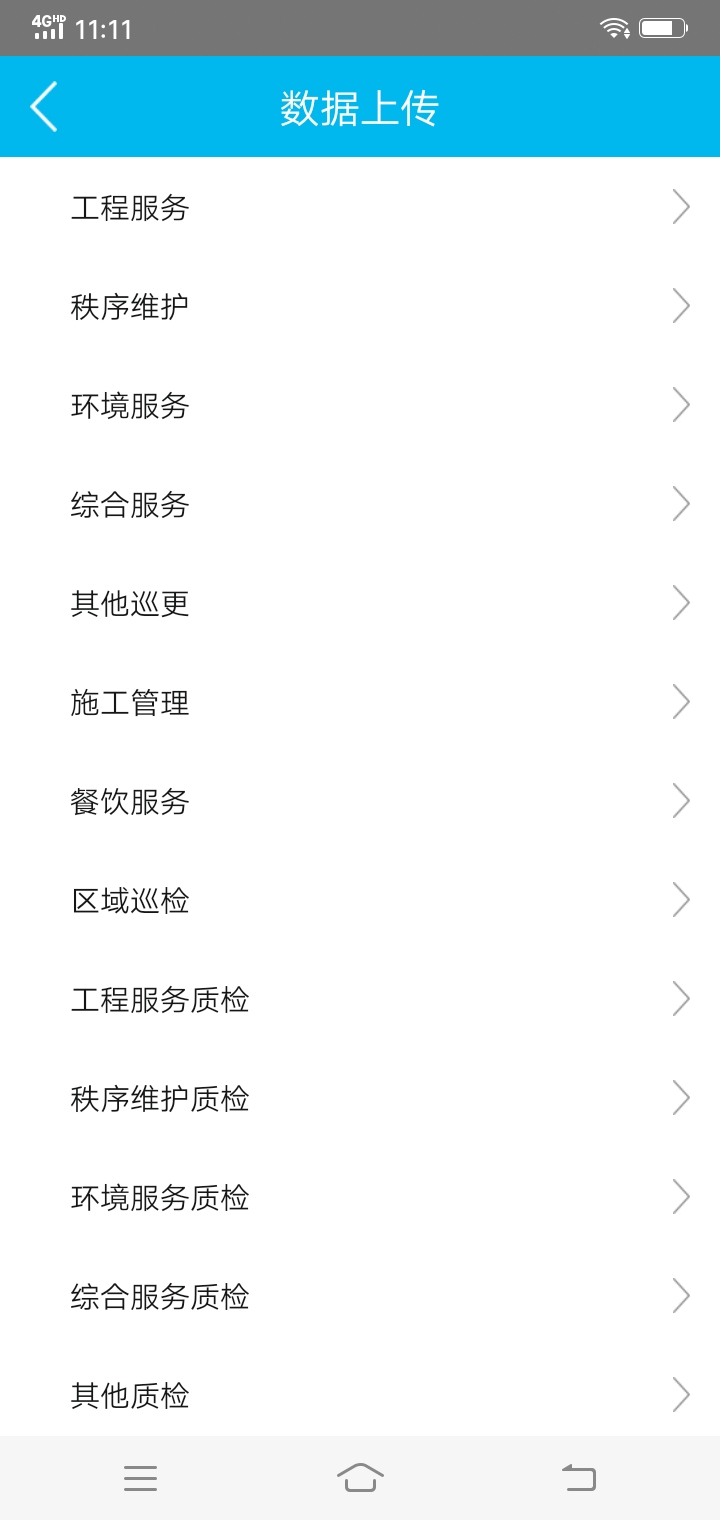Screen dimensions: 720x1520
Task: Select the 秩序维护 entry
Action: pos(360,306)
